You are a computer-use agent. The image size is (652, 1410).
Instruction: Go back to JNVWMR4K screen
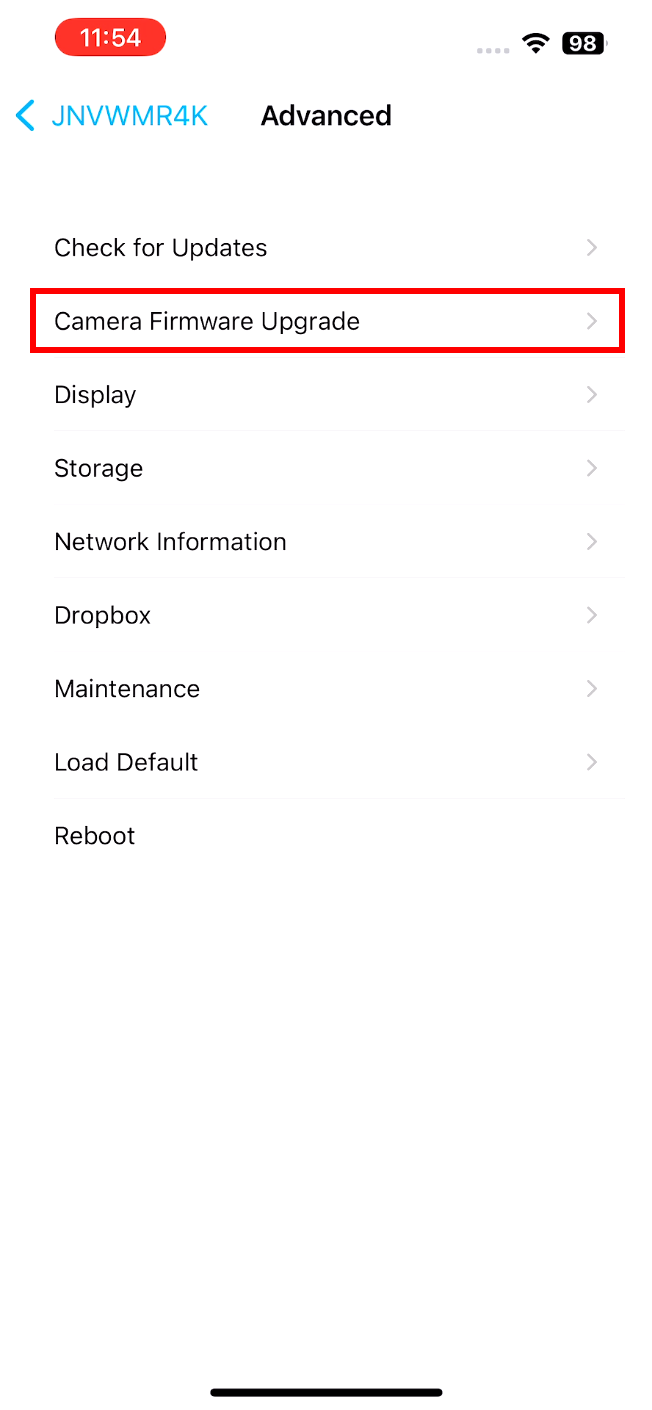coord(112,116)
